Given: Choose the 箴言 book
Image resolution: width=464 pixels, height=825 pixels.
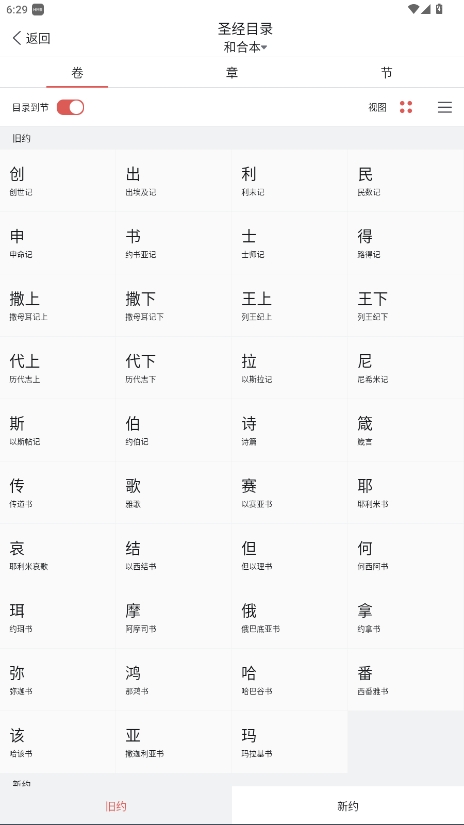Looking at the screenshot, I should tap(406, 430).
